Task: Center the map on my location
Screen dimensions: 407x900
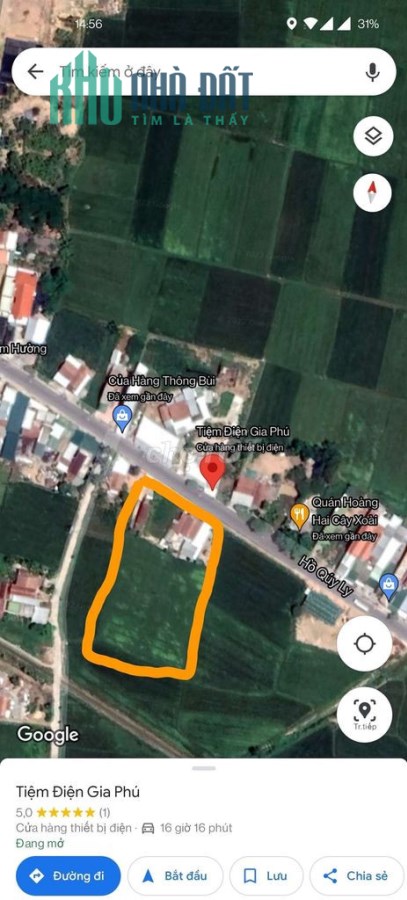Action: pyautogui.click(x=365, y=644)
